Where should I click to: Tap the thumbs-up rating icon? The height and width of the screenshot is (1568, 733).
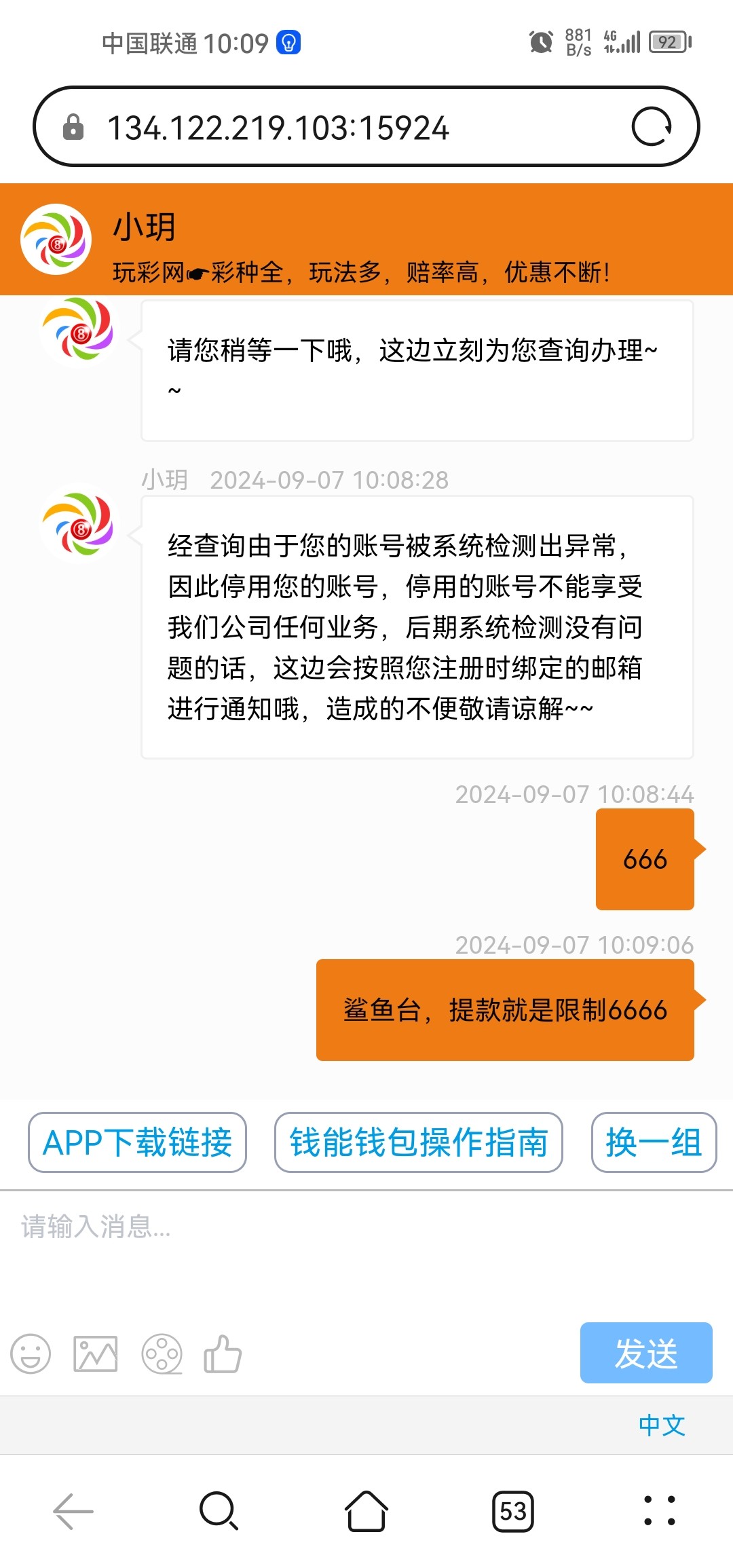pyautogui.click(x=223, y=1354)
